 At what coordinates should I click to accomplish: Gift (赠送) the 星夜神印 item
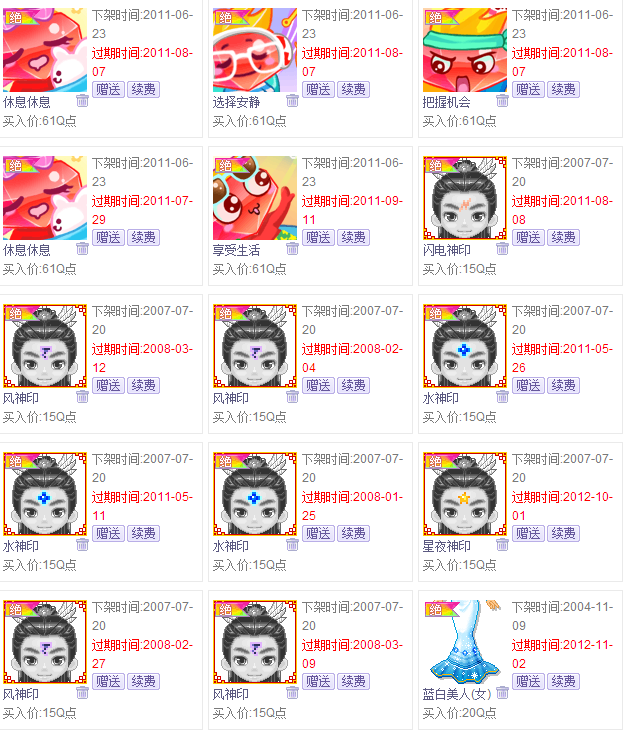(528, 533)
